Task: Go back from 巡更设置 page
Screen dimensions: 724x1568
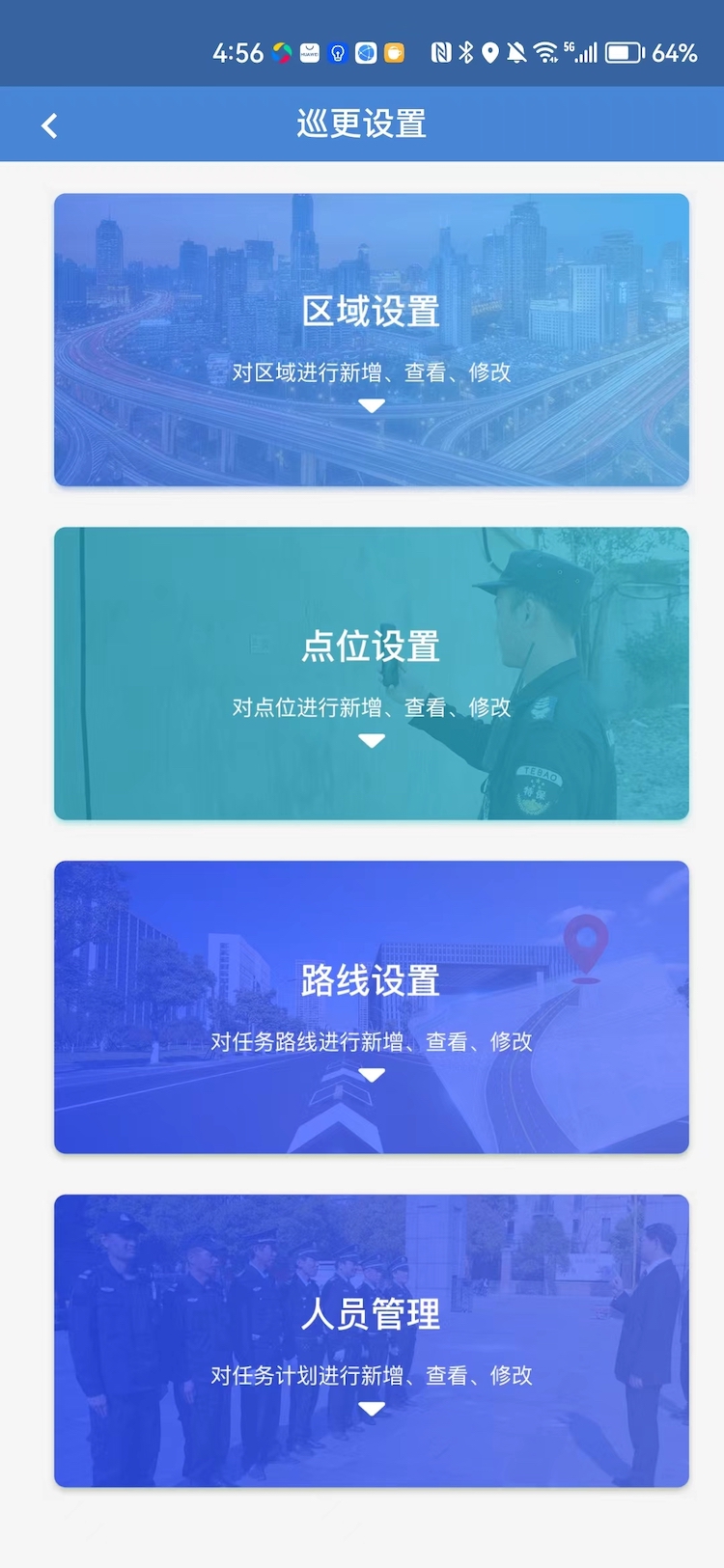Action: point(49,125)
